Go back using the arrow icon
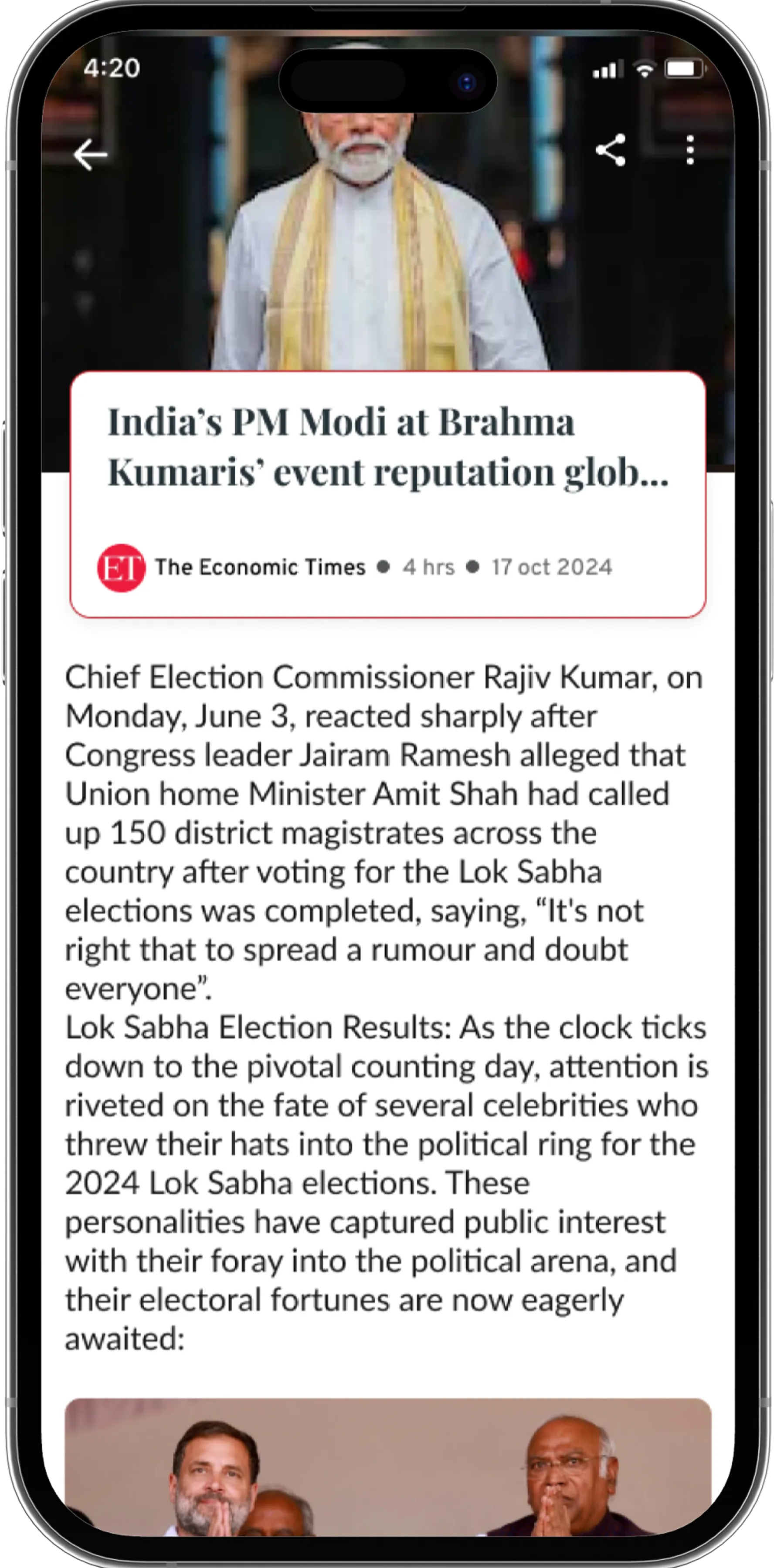The image size is (774, 1568). [91, 155]
